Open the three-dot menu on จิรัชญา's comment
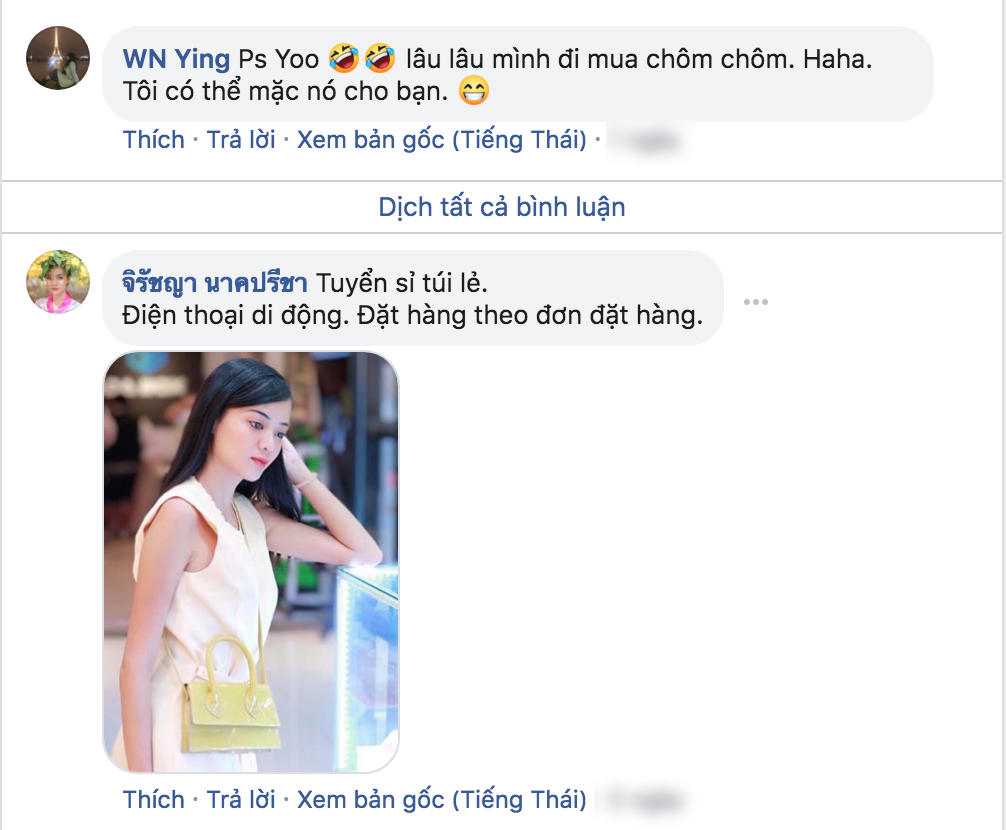The height and width of the screenshot is (830, 1006). [756, 301]
